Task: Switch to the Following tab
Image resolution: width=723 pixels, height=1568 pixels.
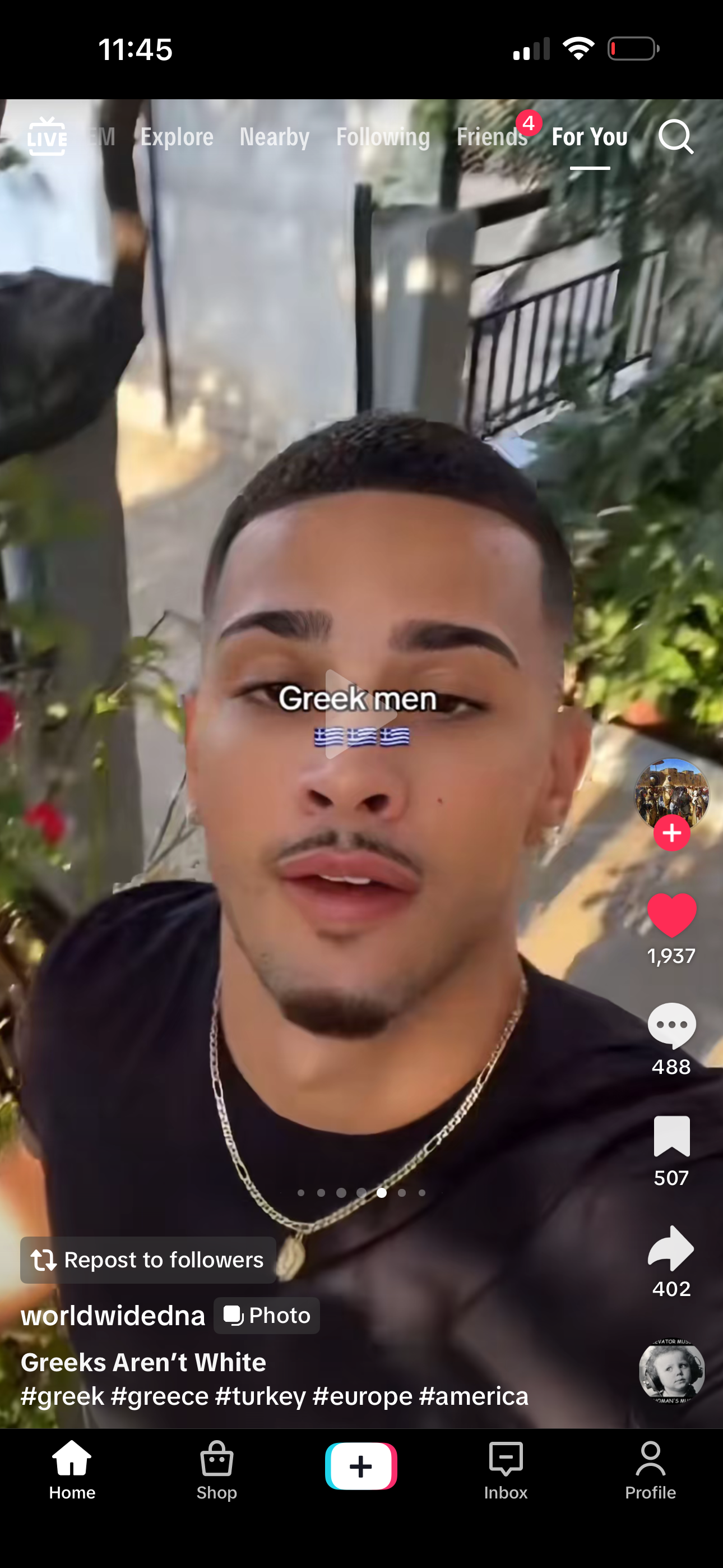Action: pos(383,137)
